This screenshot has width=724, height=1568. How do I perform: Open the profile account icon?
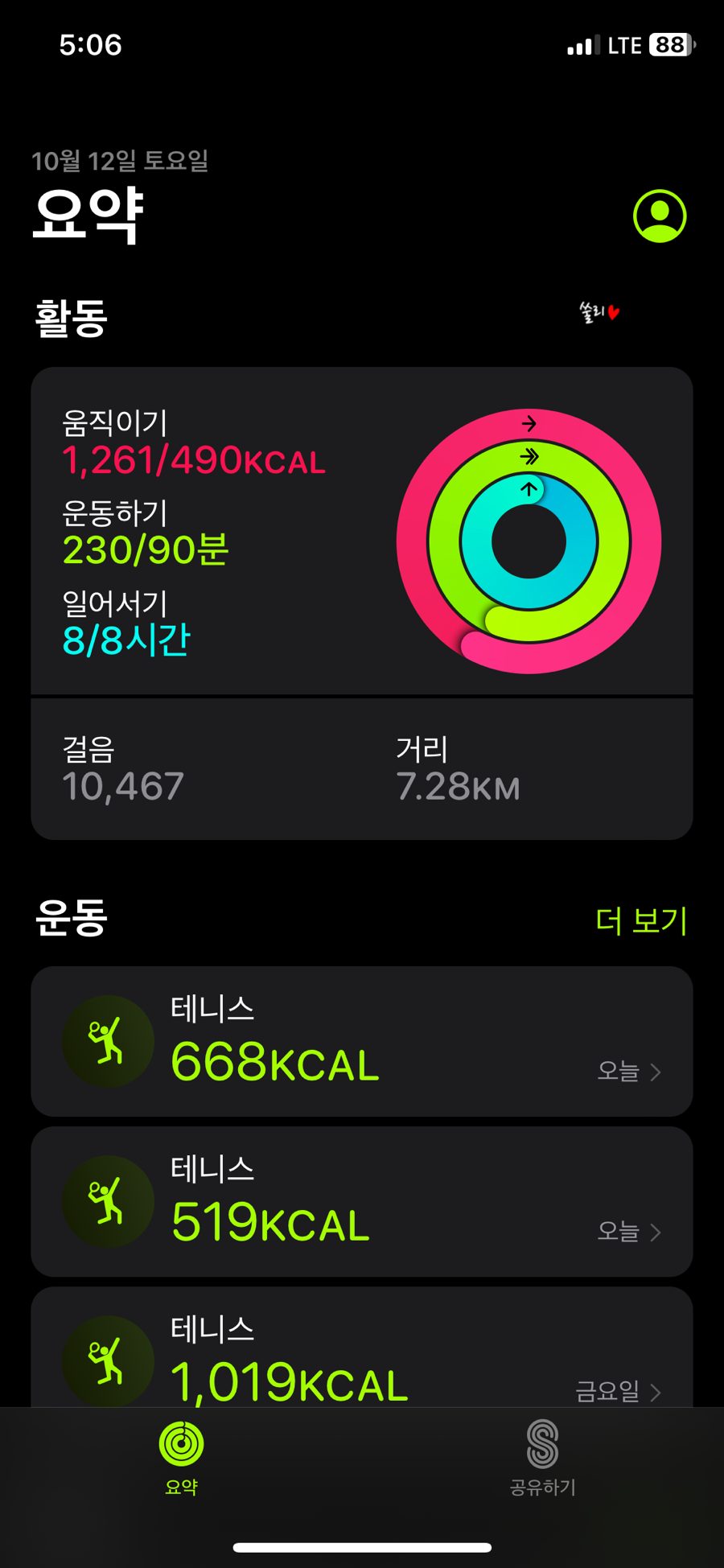coord(659,216)
